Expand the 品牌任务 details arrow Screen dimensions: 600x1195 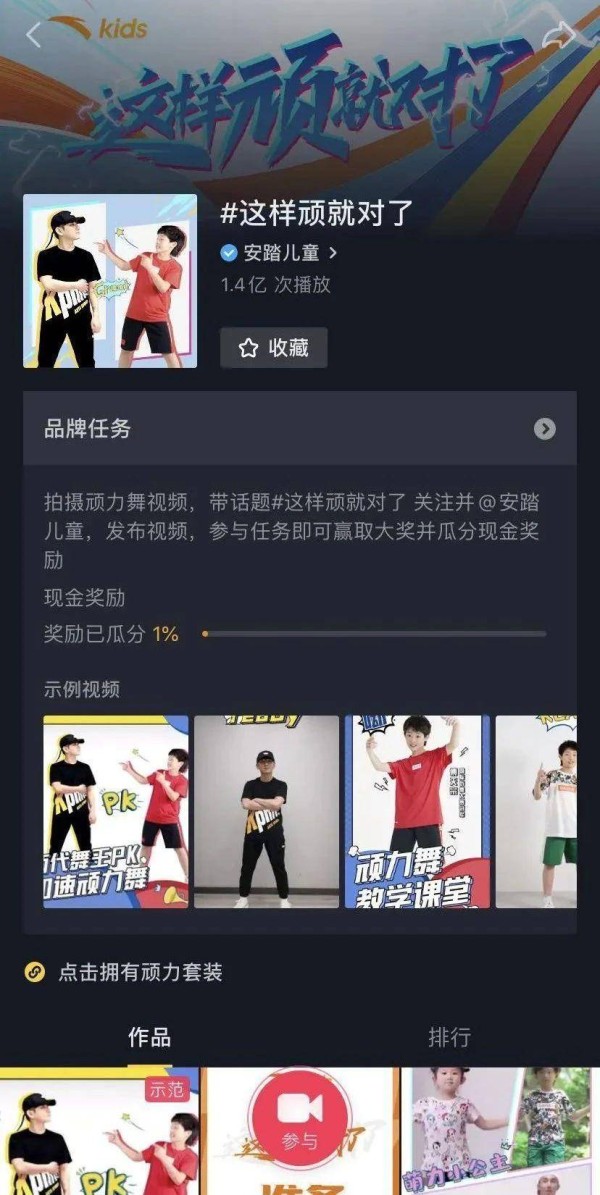point(544,429)
